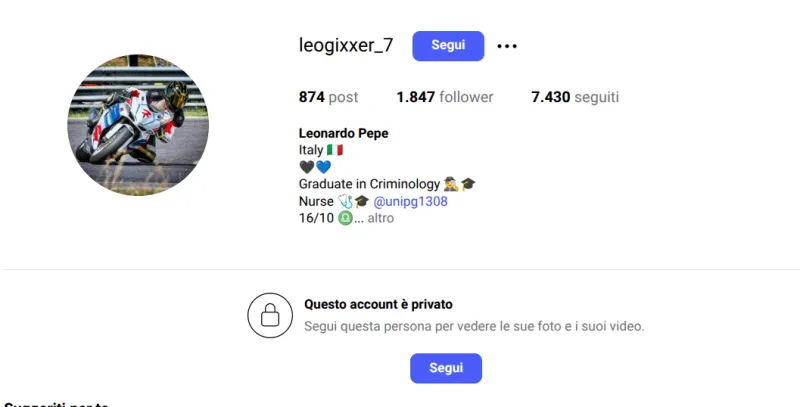
Task: Open the profile picture of leogixxer_7
Action: click(138, 125)
